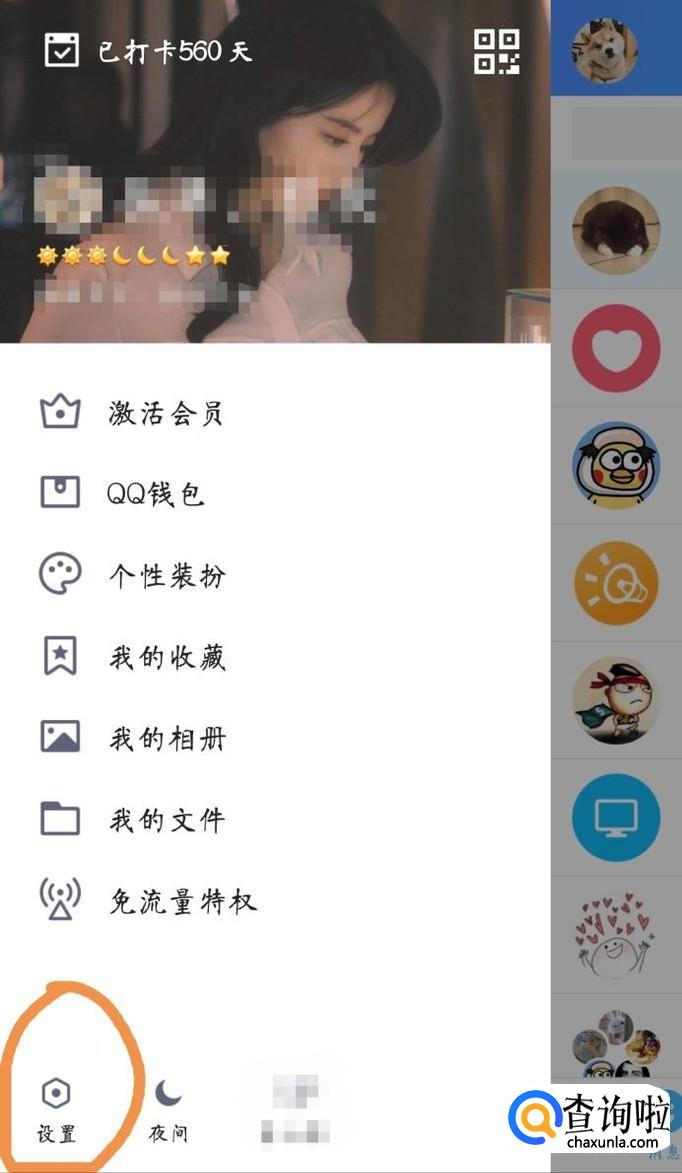The height and width of the screenshot is (1173, 682).
Task: Open 设置 settings
Action: [x=57, y=1110]
